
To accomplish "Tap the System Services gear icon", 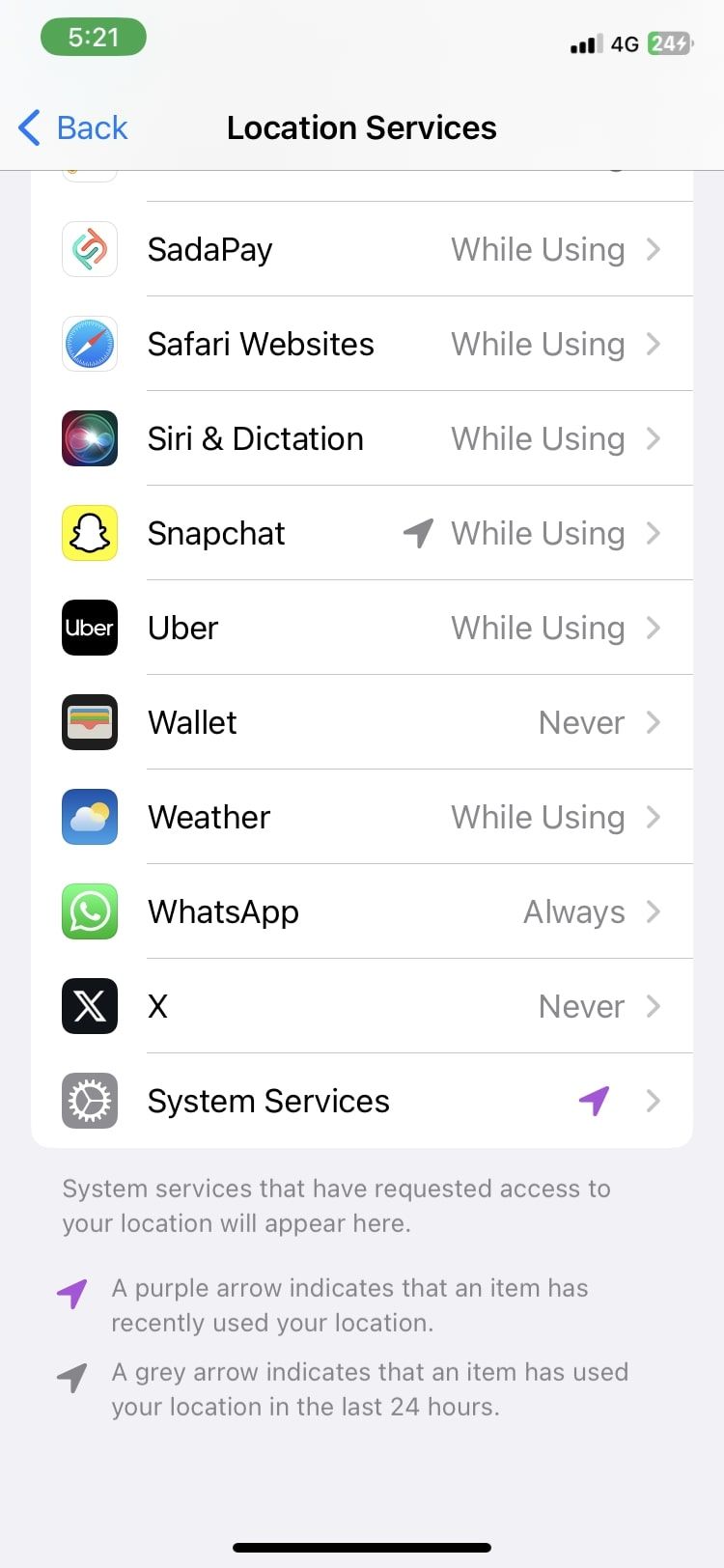I will [x=89, y=1100].
